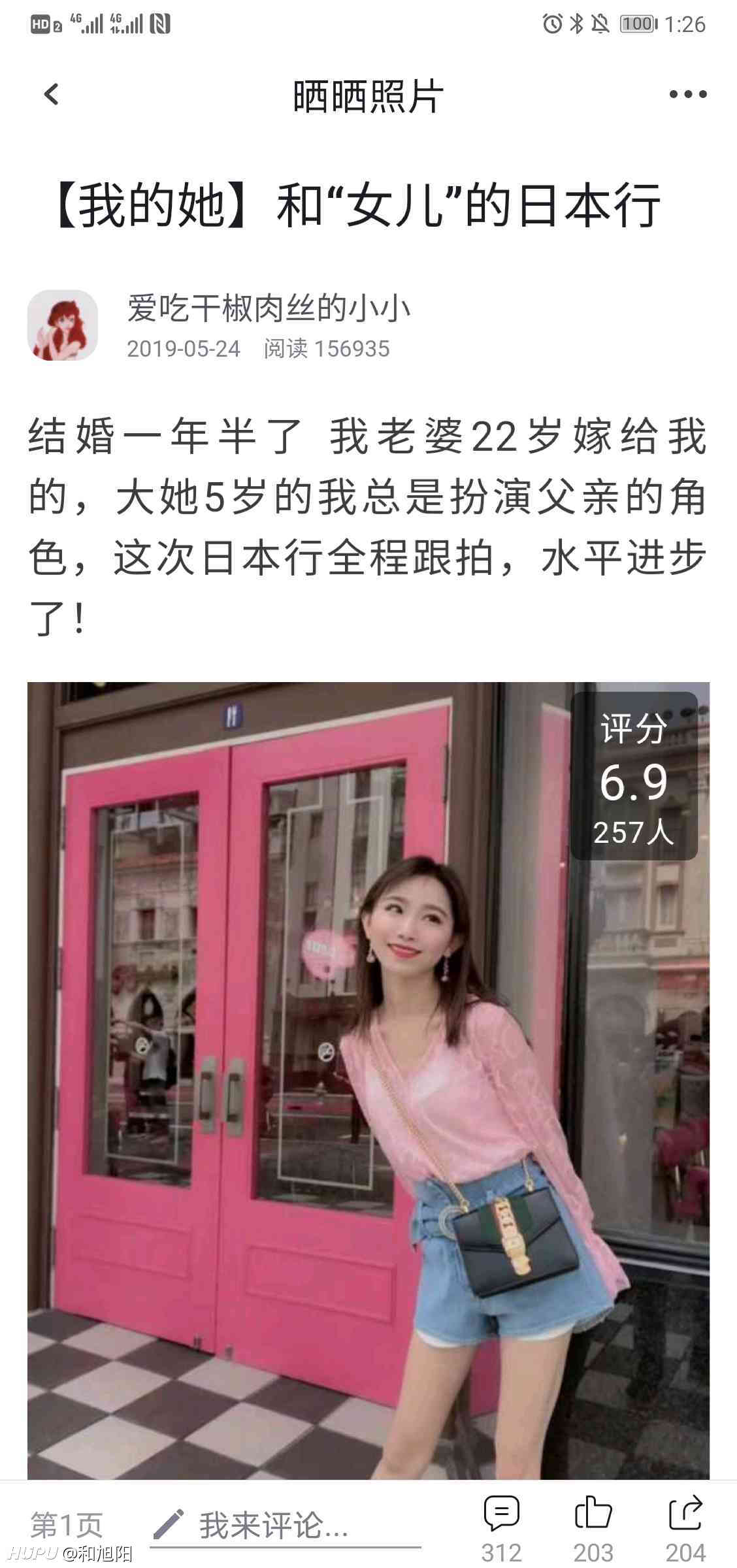Open the author name 爱吃干椒肉丝的小小
This screenshot has height=1568, width=737.
[x=269, y=308]
